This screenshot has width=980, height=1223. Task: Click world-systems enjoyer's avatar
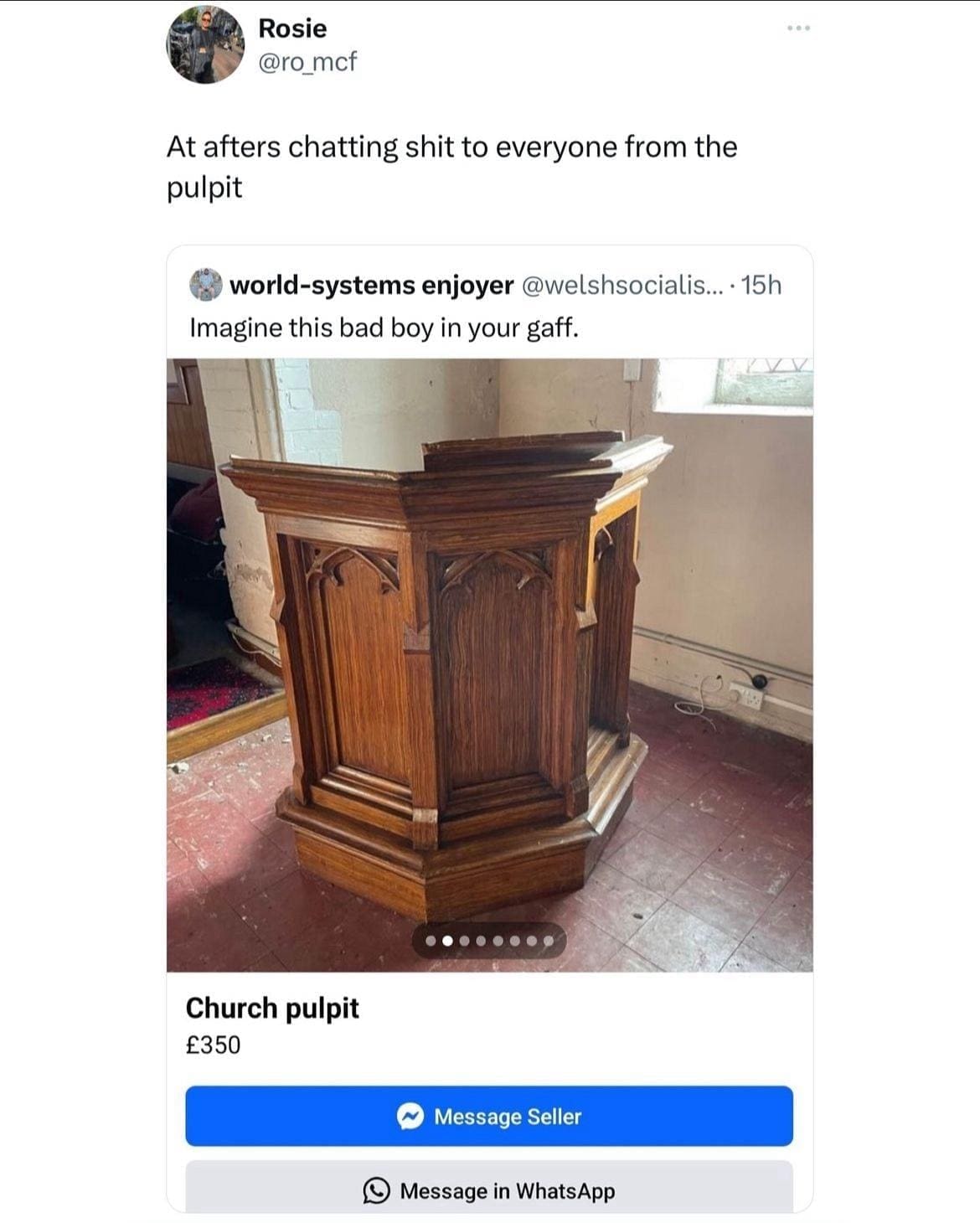pos(204,284)
